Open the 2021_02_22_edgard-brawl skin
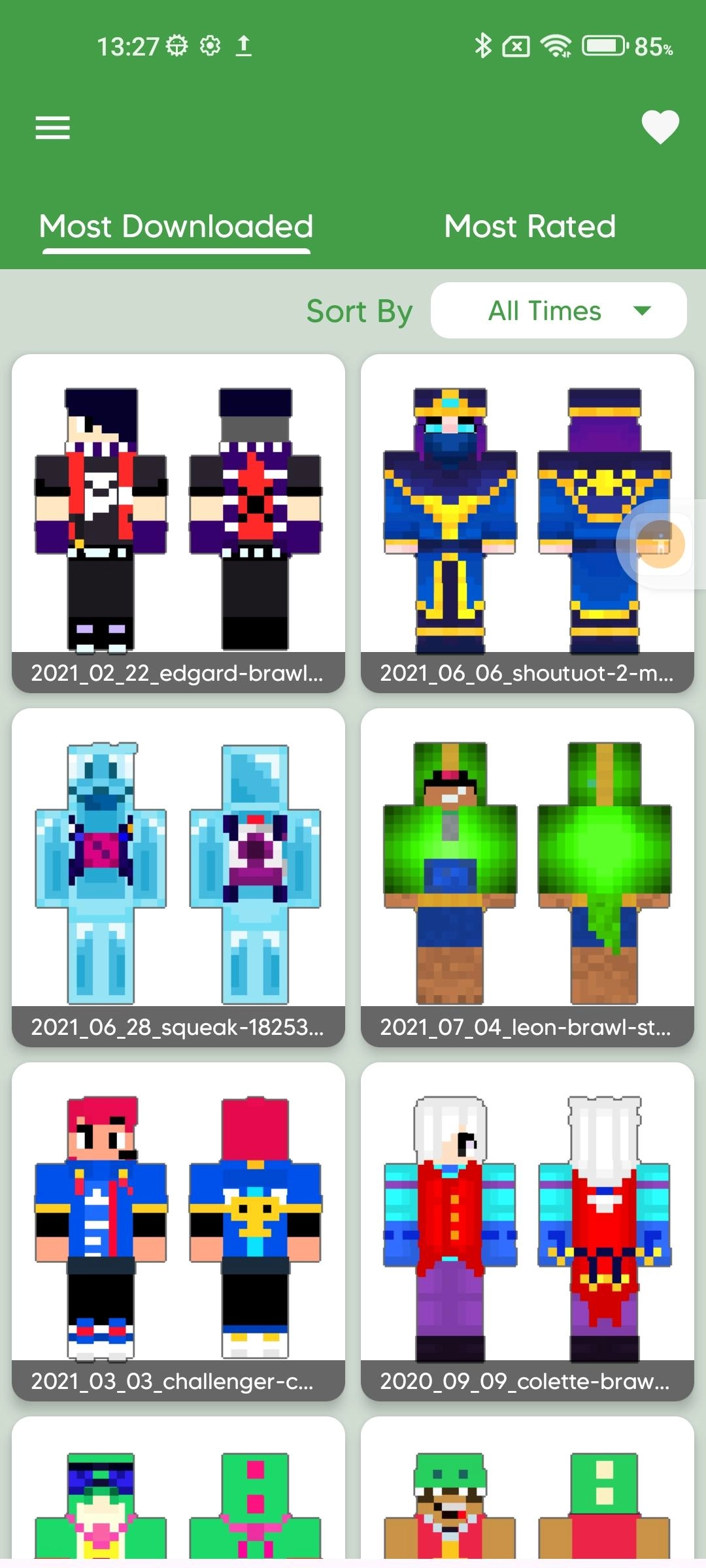This screenshot has width=706, height=1568. [x=178, y=523]
